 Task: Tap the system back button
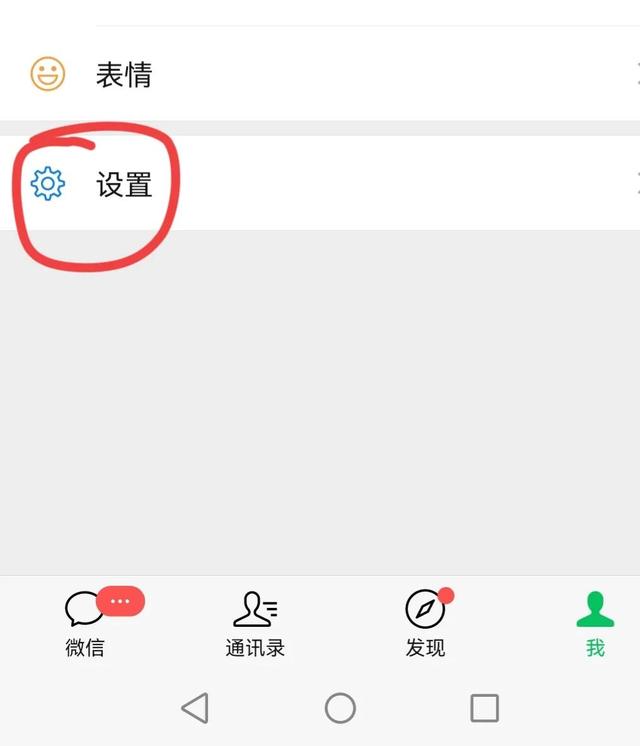coord(195,708)
